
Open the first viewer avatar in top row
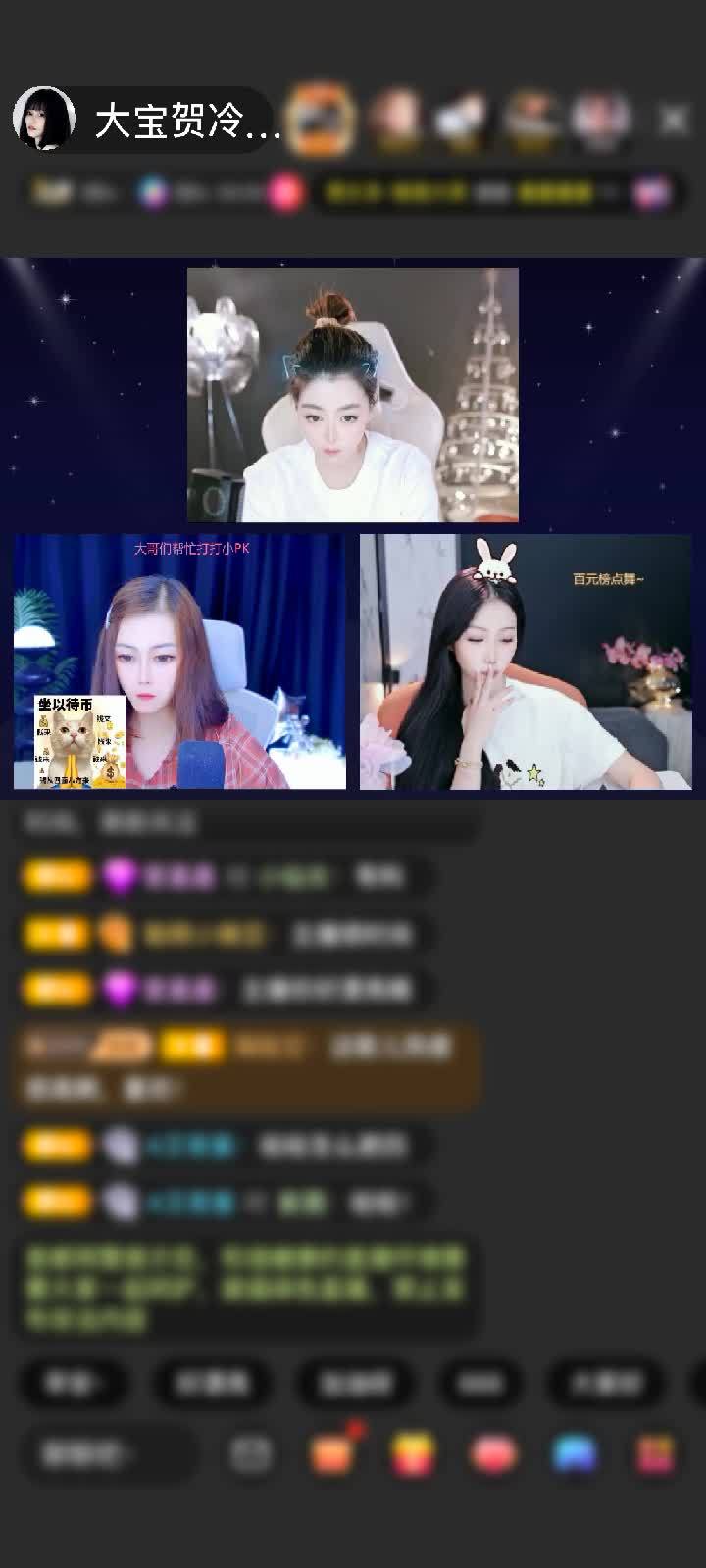tap(321, 120)
